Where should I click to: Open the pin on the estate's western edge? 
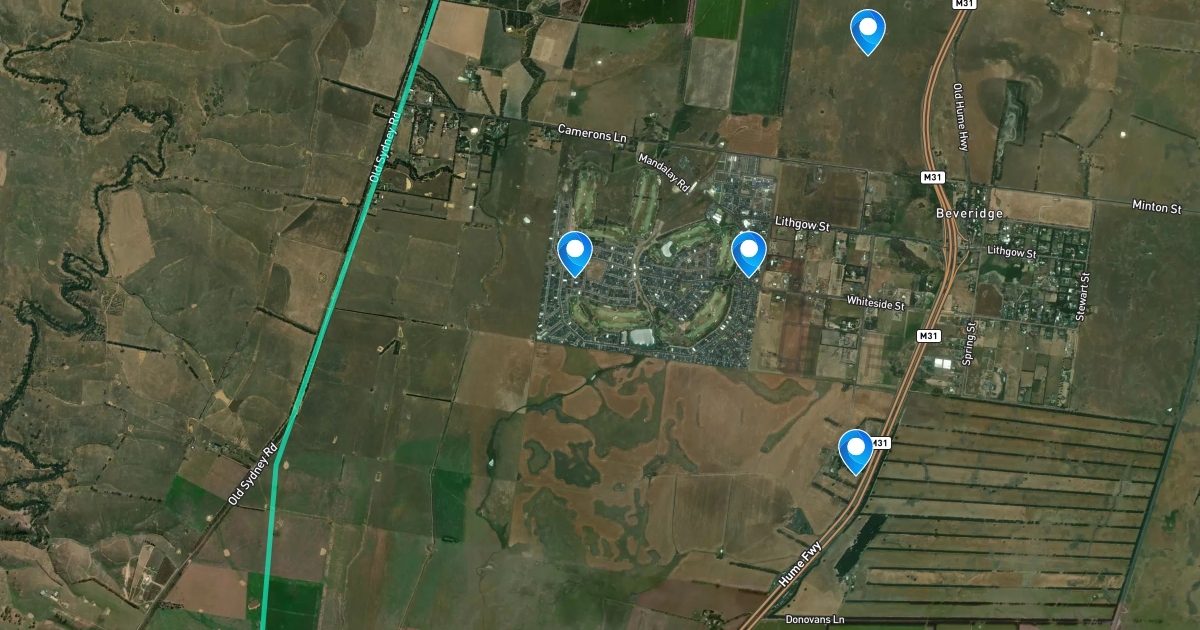coord(574,250)
